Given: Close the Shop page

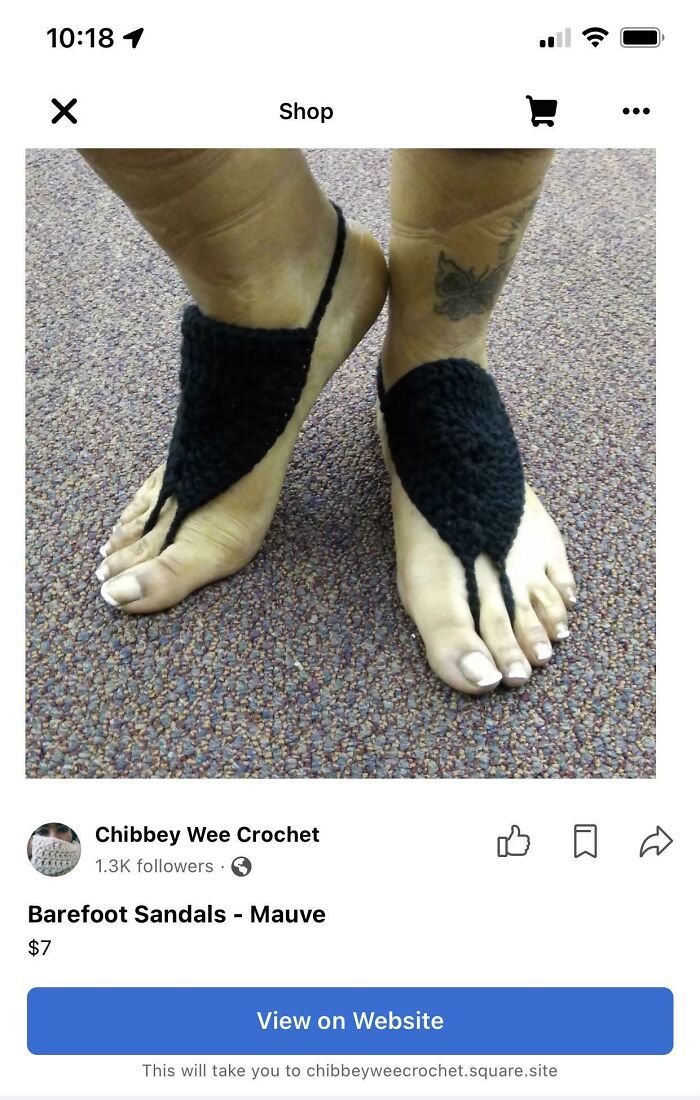Looking at the screenshot, I should (x=64, y=111).
